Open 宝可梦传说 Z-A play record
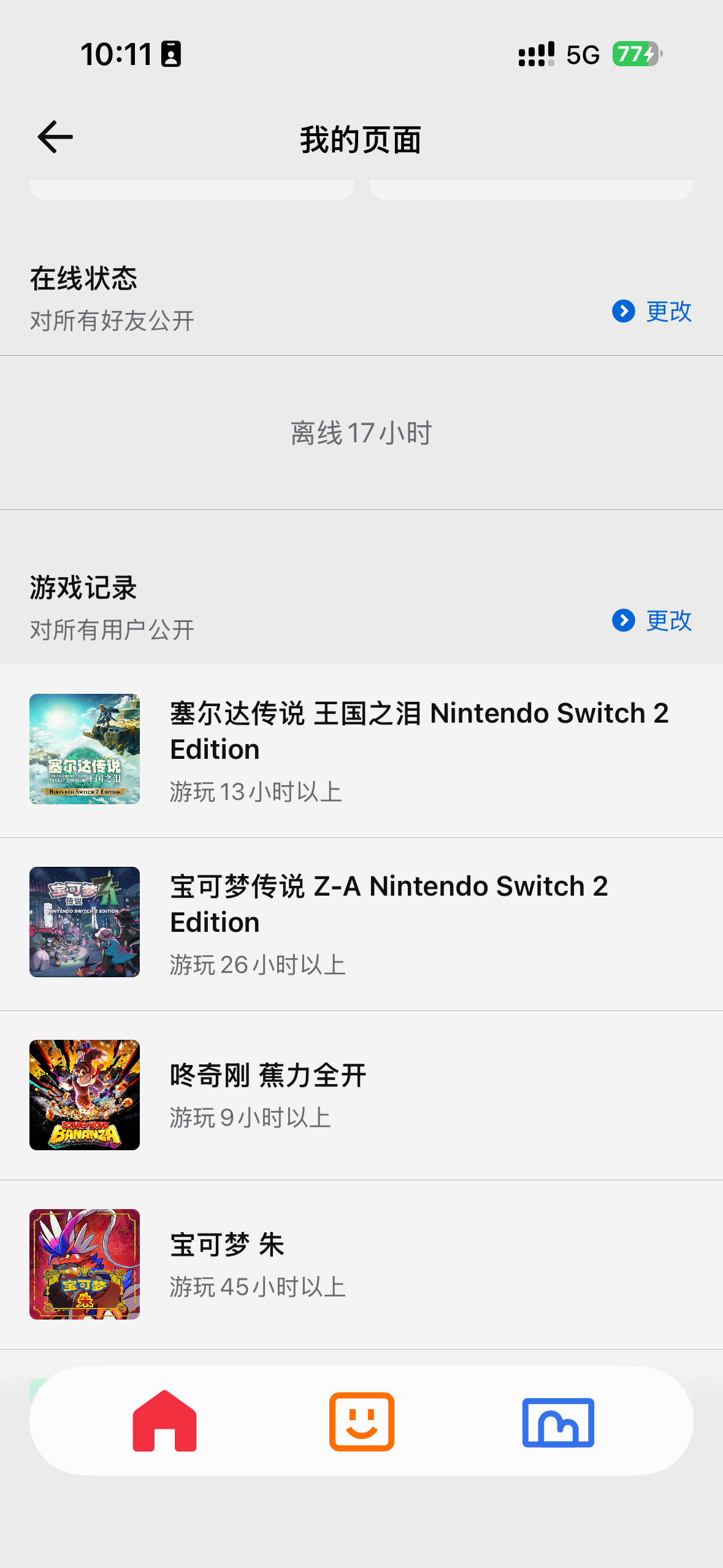 [361, 923]
